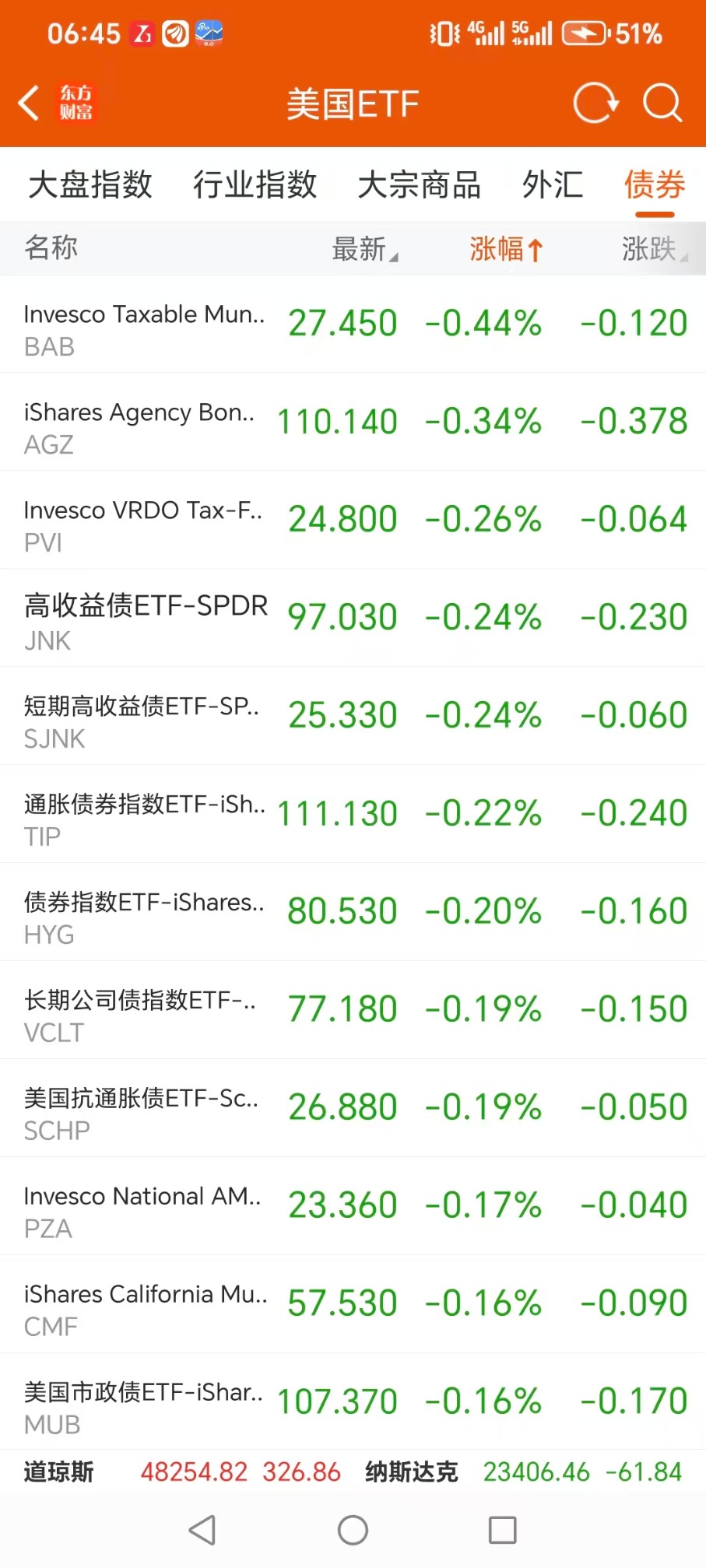Screen dimensions: 706x1568
Task: Go back using the header arrow
Action: pyautogui.click(x=30, y=103)
